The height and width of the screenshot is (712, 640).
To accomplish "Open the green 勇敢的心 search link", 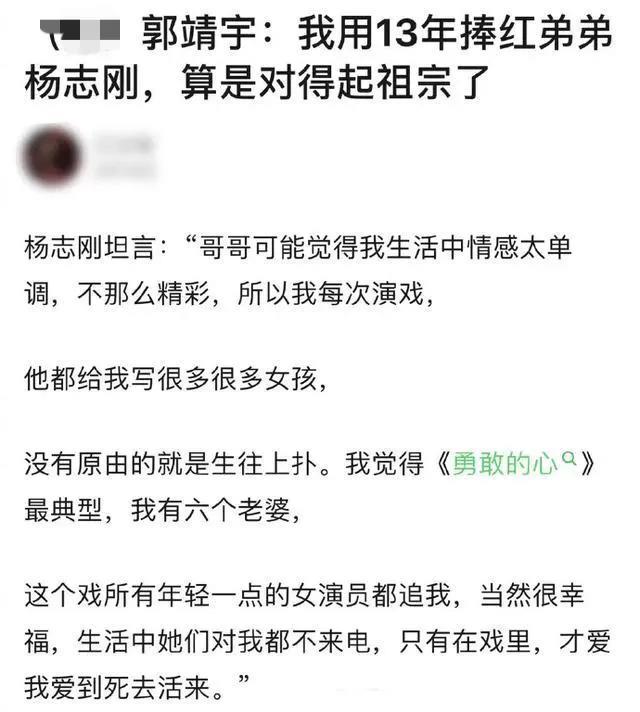I will tap(515, 467).
